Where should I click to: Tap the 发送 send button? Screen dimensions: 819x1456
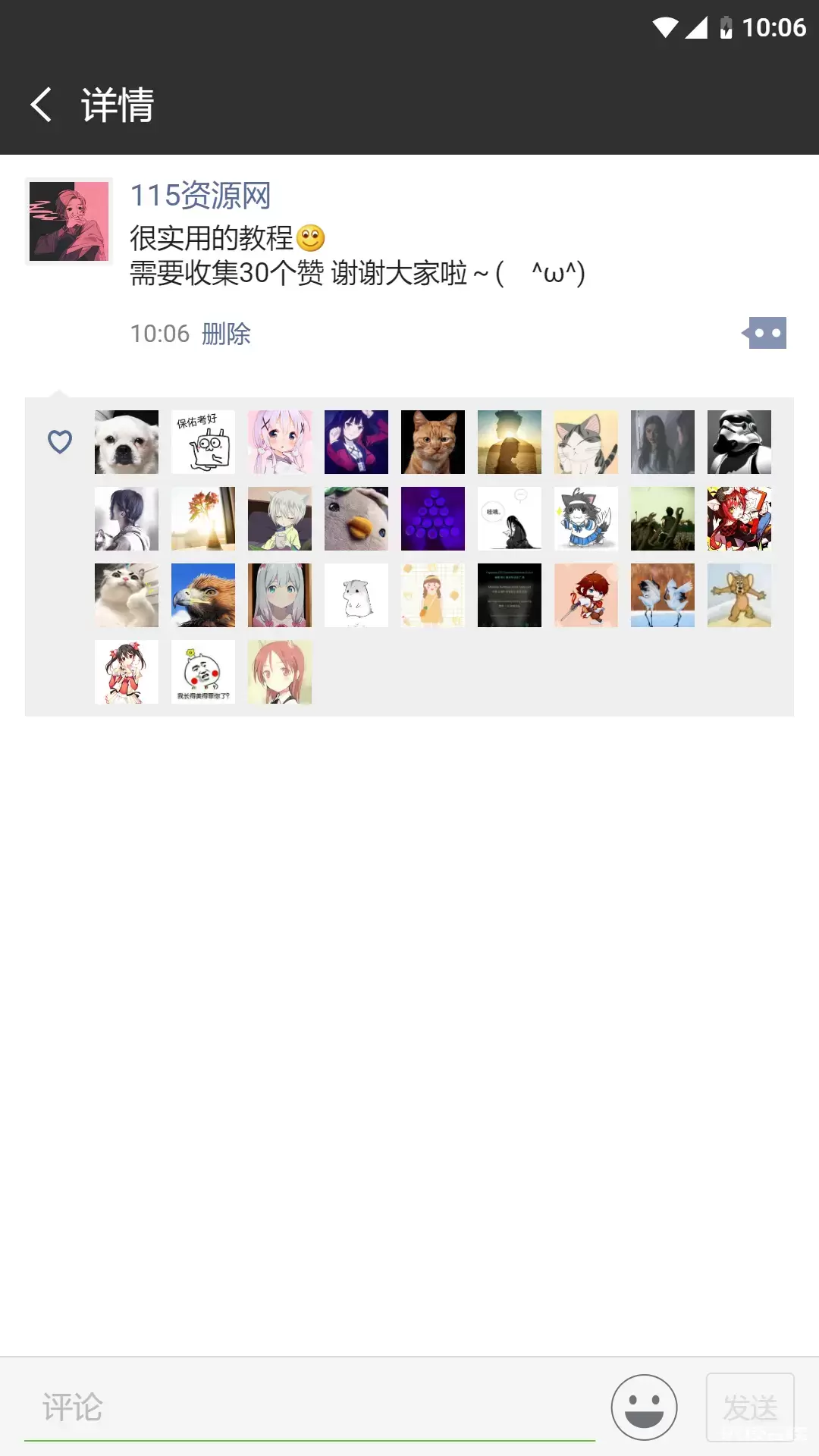click(750, 1407)
